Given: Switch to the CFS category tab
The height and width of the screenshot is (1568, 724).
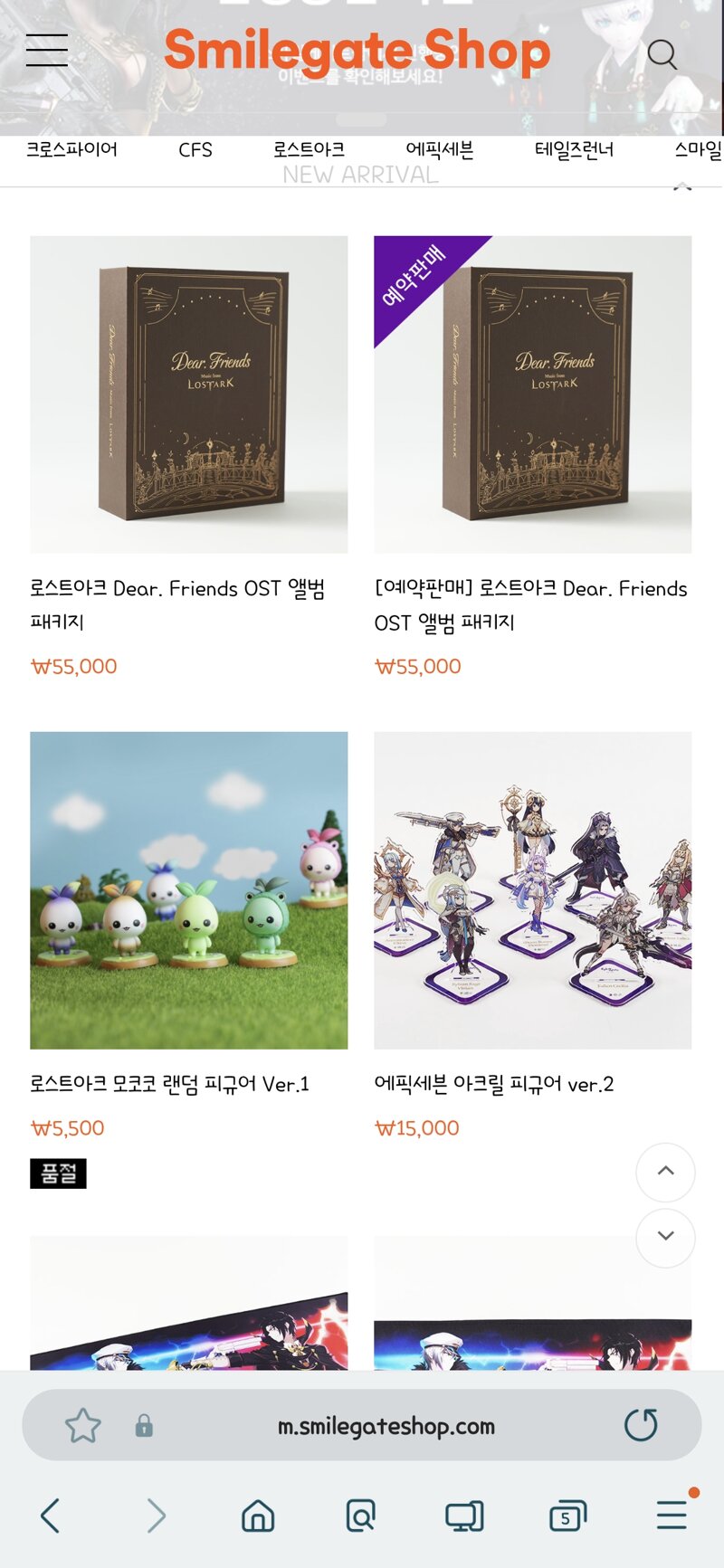Looking at the screenshot, I should 195,149.
